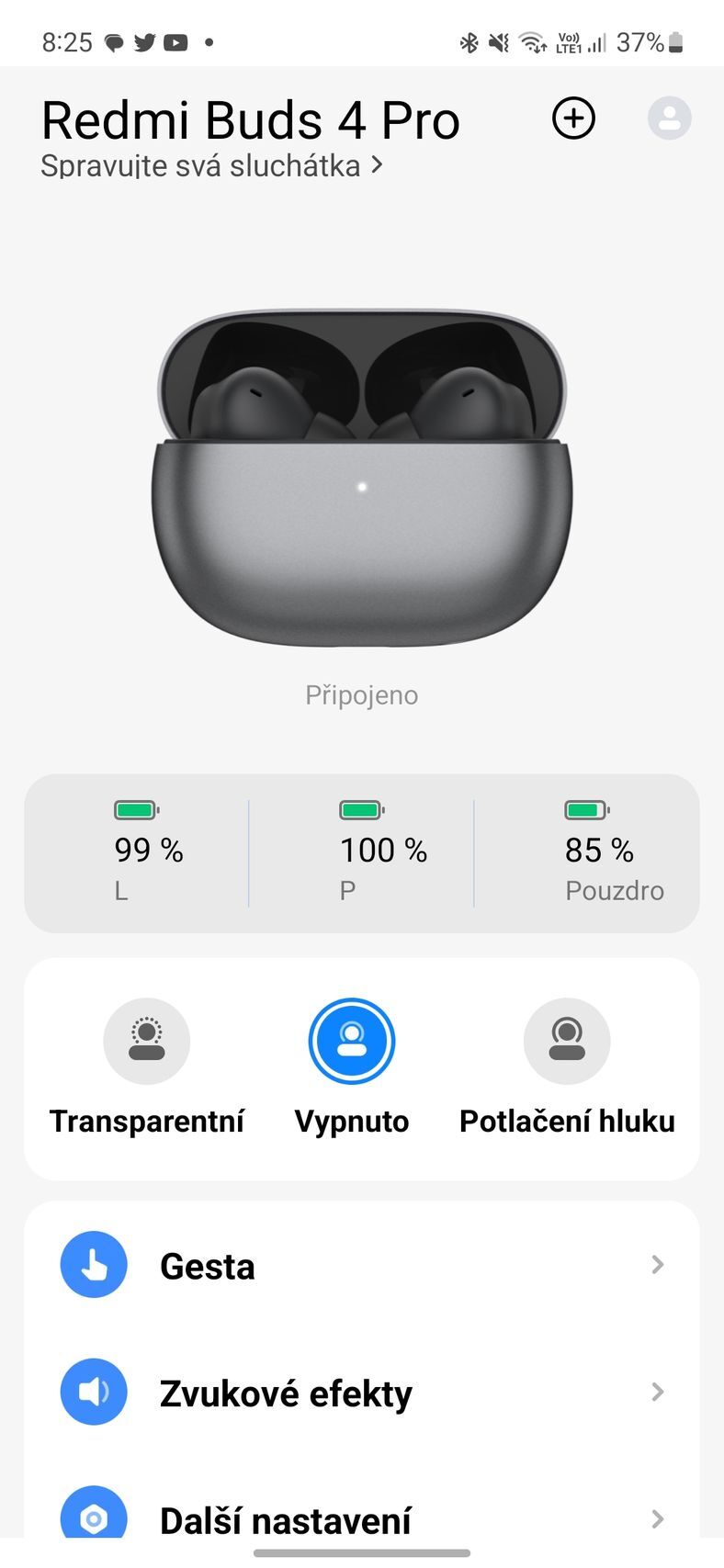Screen dimensions: 724x1568
Task: Open Spravujte svá sluchátka link
Action: [211, 166]
